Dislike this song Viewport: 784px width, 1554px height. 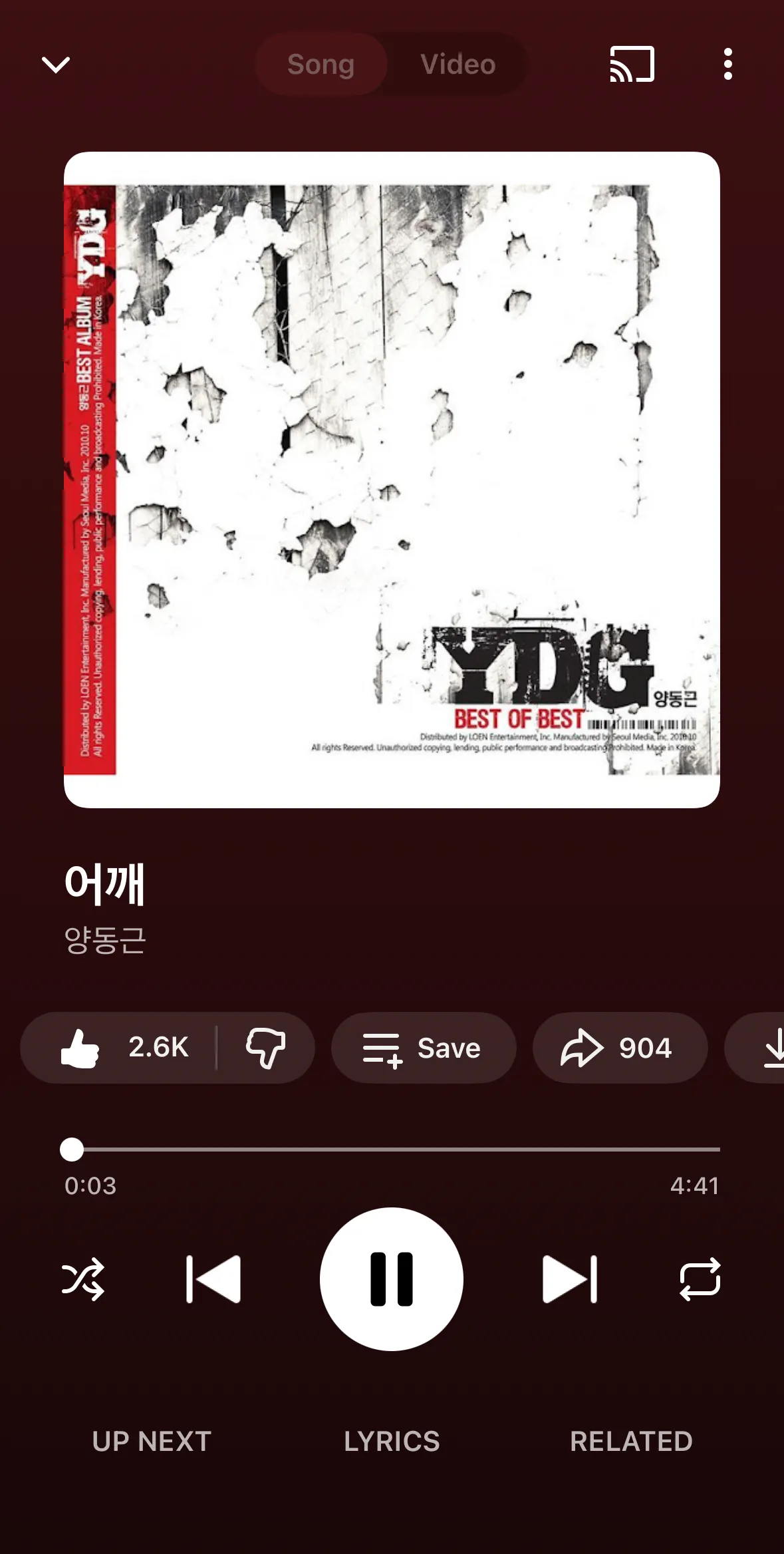(266, 1048)
